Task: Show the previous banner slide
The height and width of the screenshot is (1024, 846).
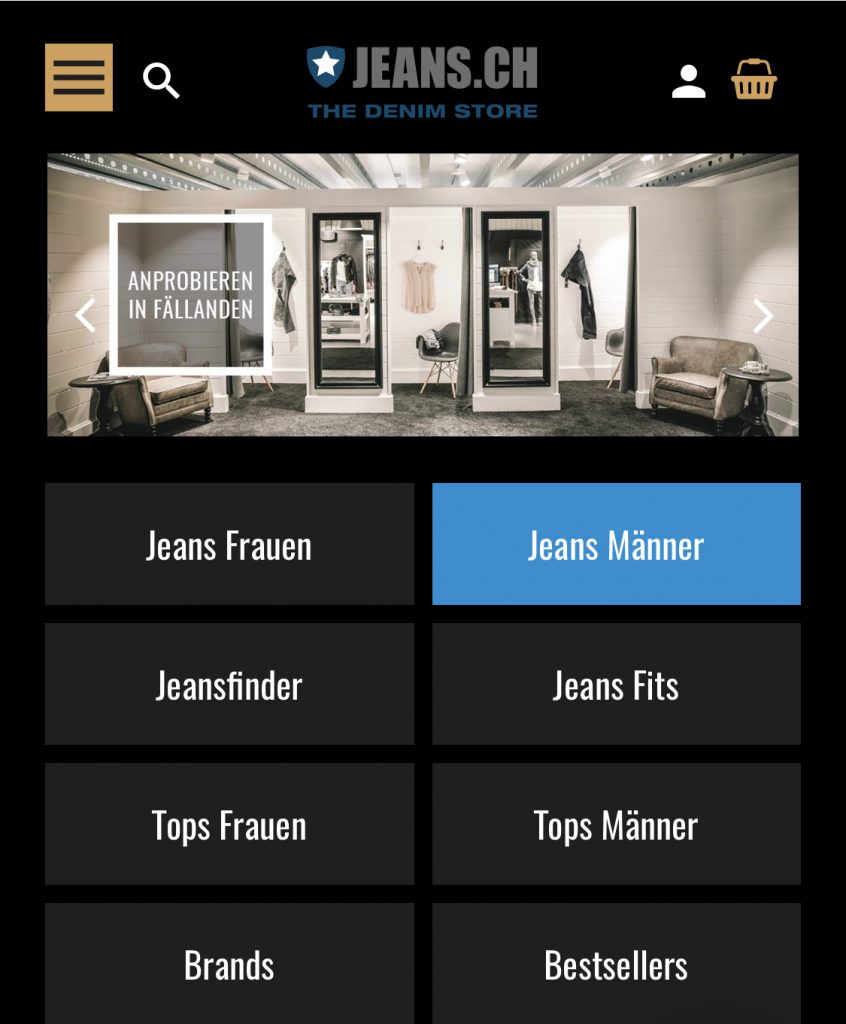Action: click(86, 315)
